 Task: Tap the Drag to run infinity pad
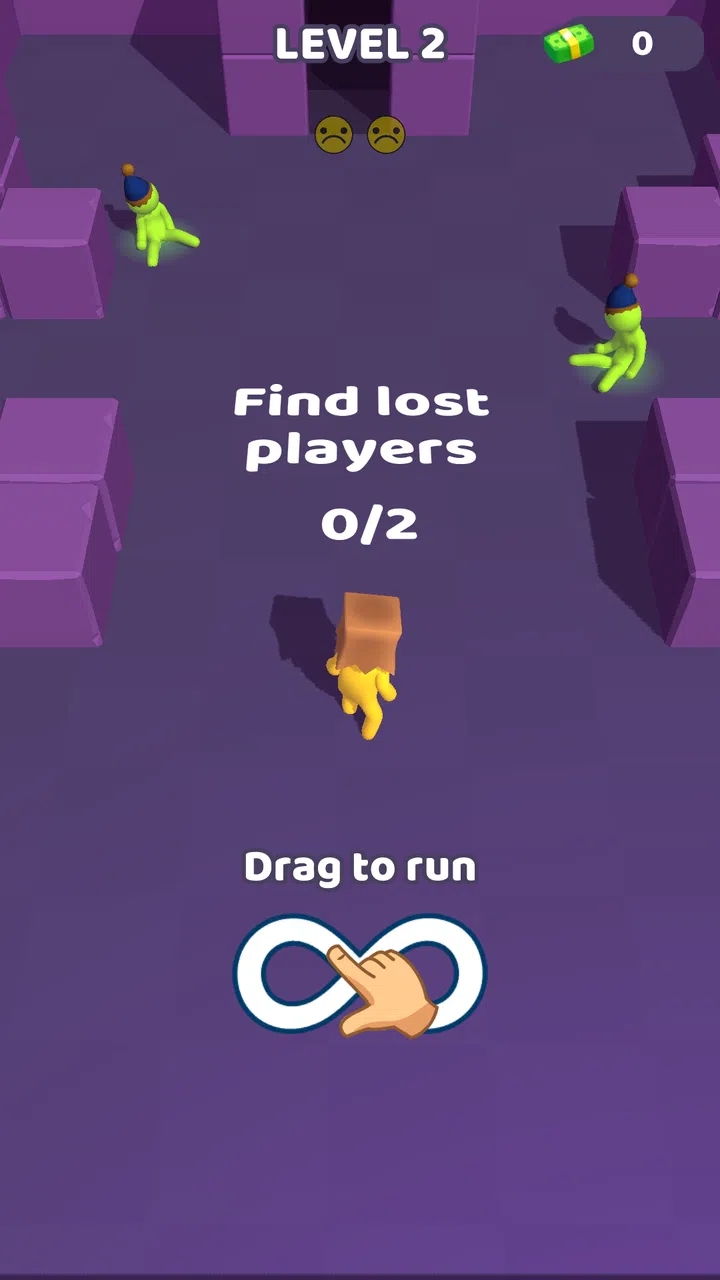click(360, 973)
